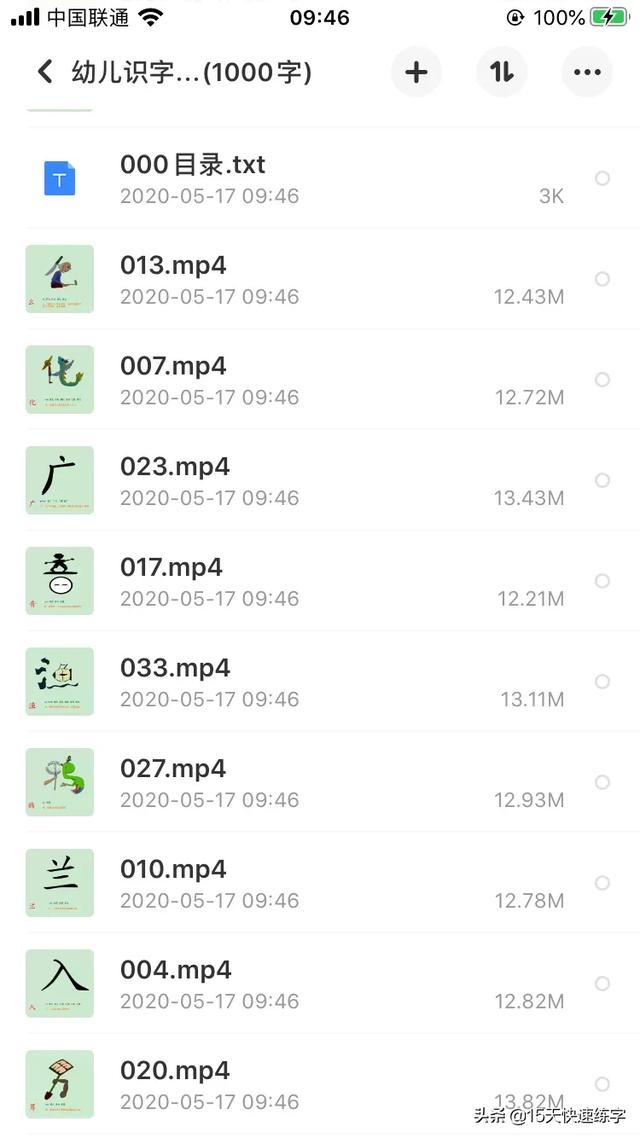Viewport: 640px width, 1138px height.
Task: Mark 013.mp4 with its selection circle
Action: (602, 279)
